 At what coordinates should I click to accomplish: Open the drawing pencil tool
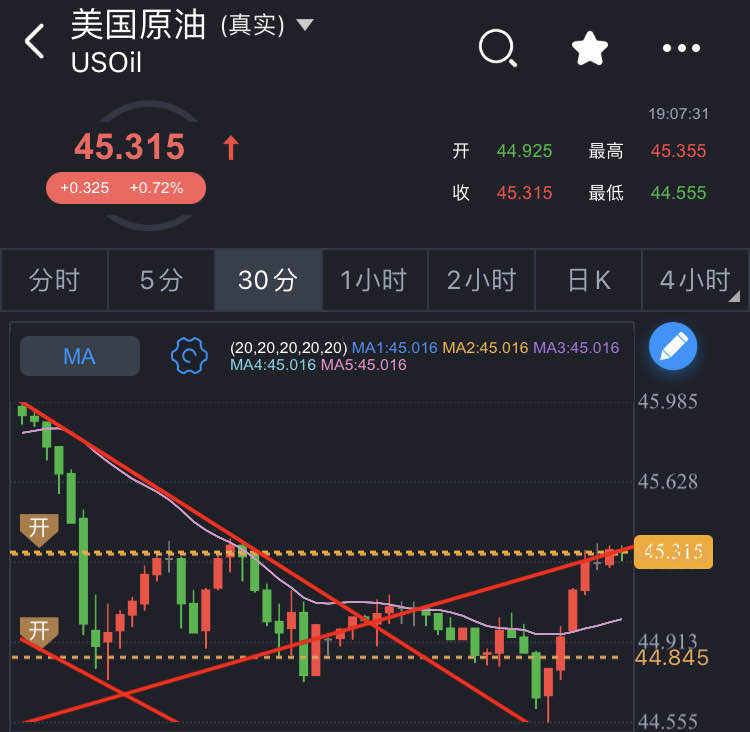click(673, 347)
